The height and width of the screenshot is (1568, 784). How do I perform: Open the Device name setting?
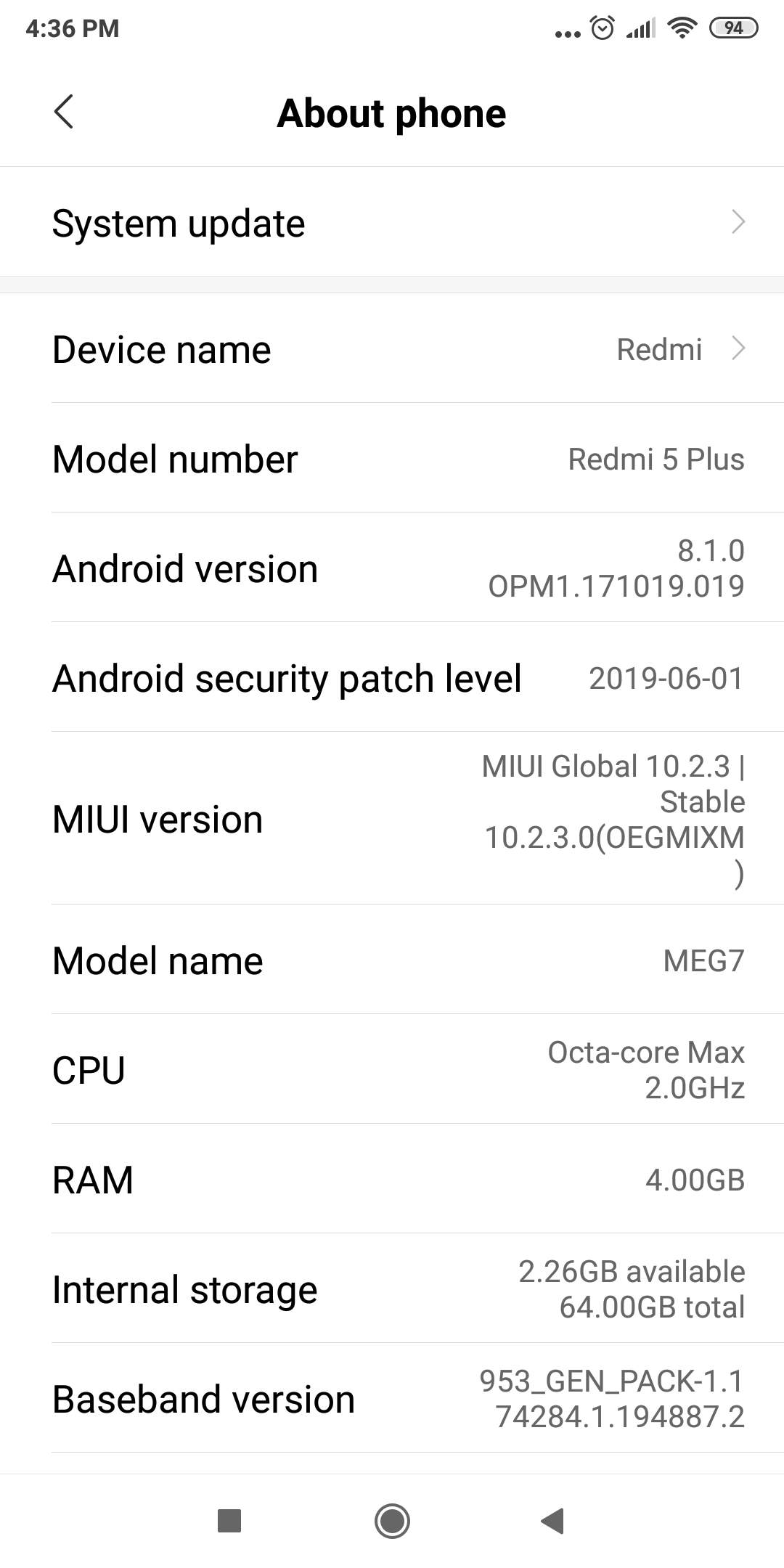392,349
